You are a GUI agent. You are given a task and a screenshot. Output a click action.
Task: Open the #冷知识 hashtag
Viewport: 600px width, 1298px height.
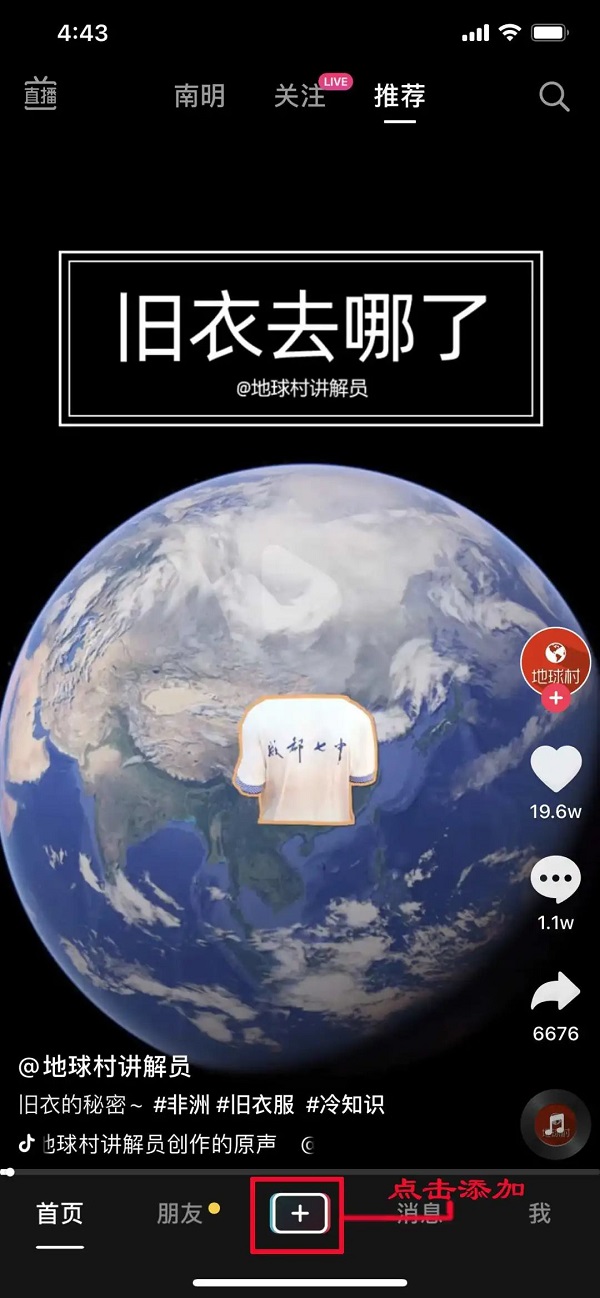pos(345,1105)
